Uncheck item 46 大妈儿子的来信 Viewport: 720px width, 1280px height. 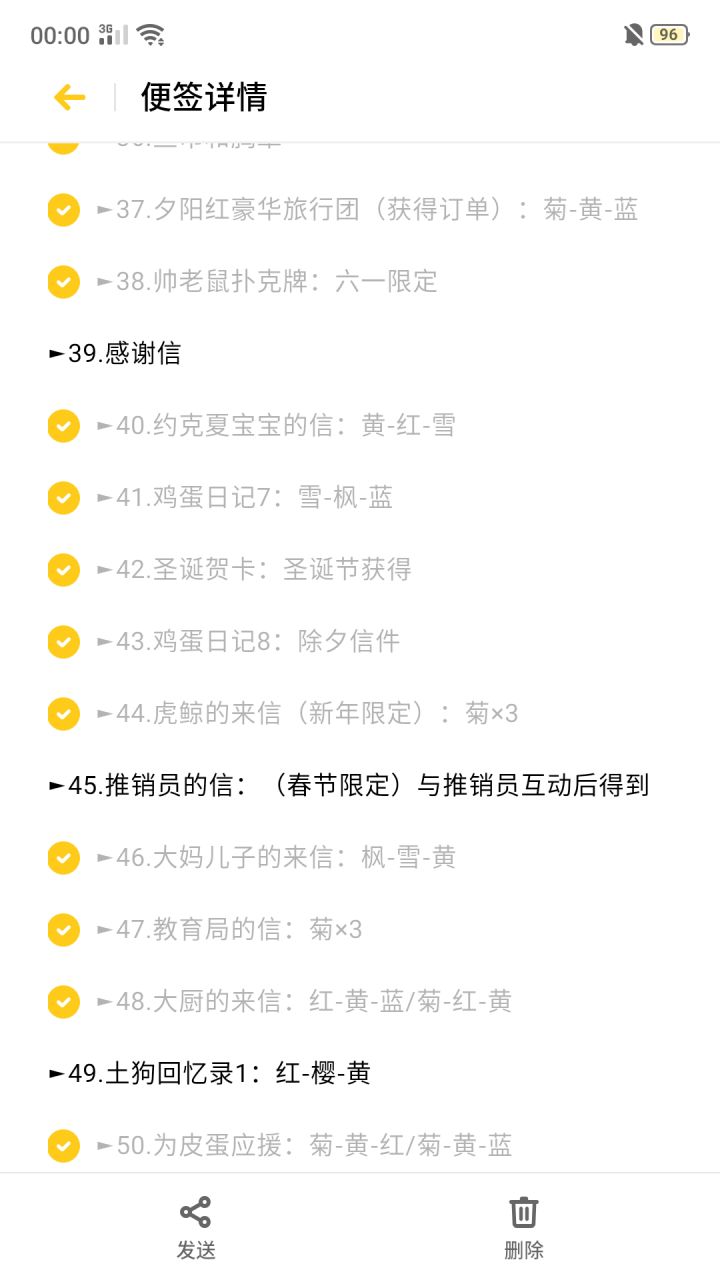[63, 858]
